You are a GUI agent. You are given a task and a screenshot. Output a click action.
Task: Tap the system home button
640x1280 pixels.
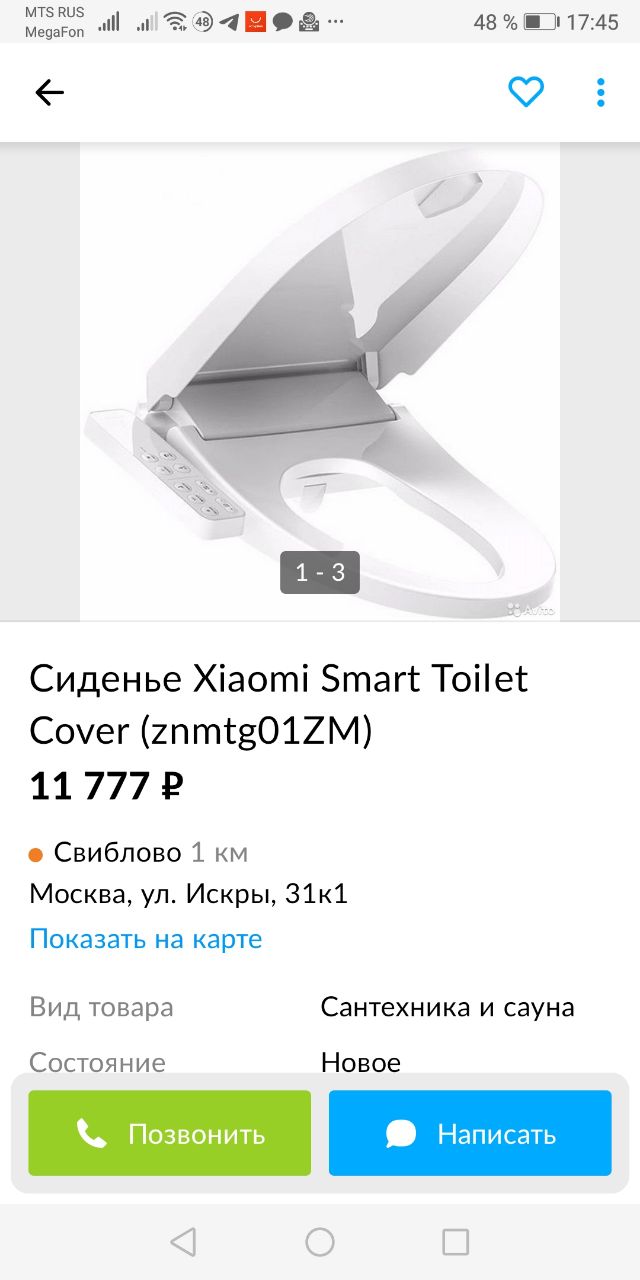(x=320, y=1242)
